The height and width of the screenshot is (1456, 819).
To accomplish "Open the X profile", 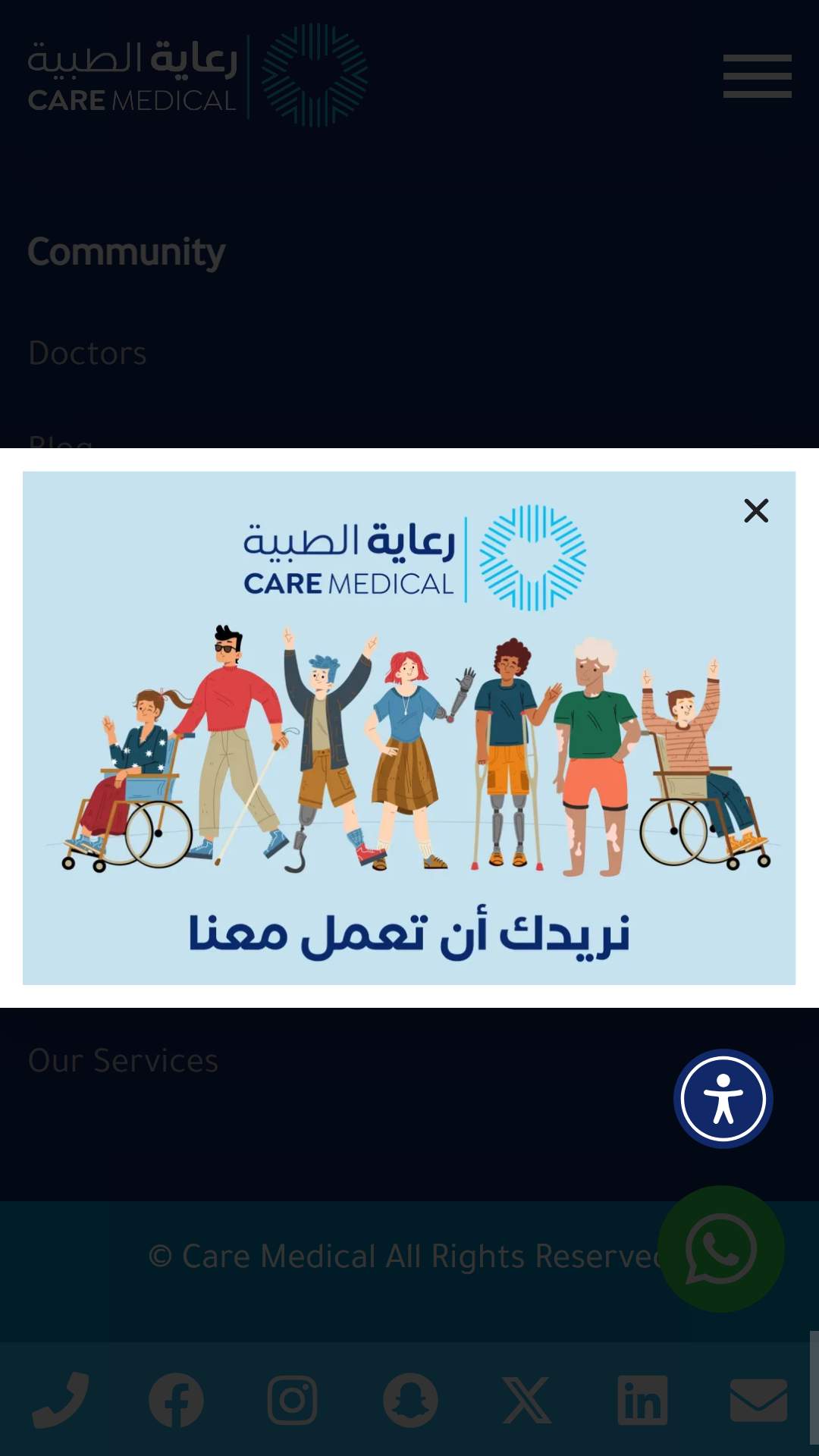I will point(527,1399).
